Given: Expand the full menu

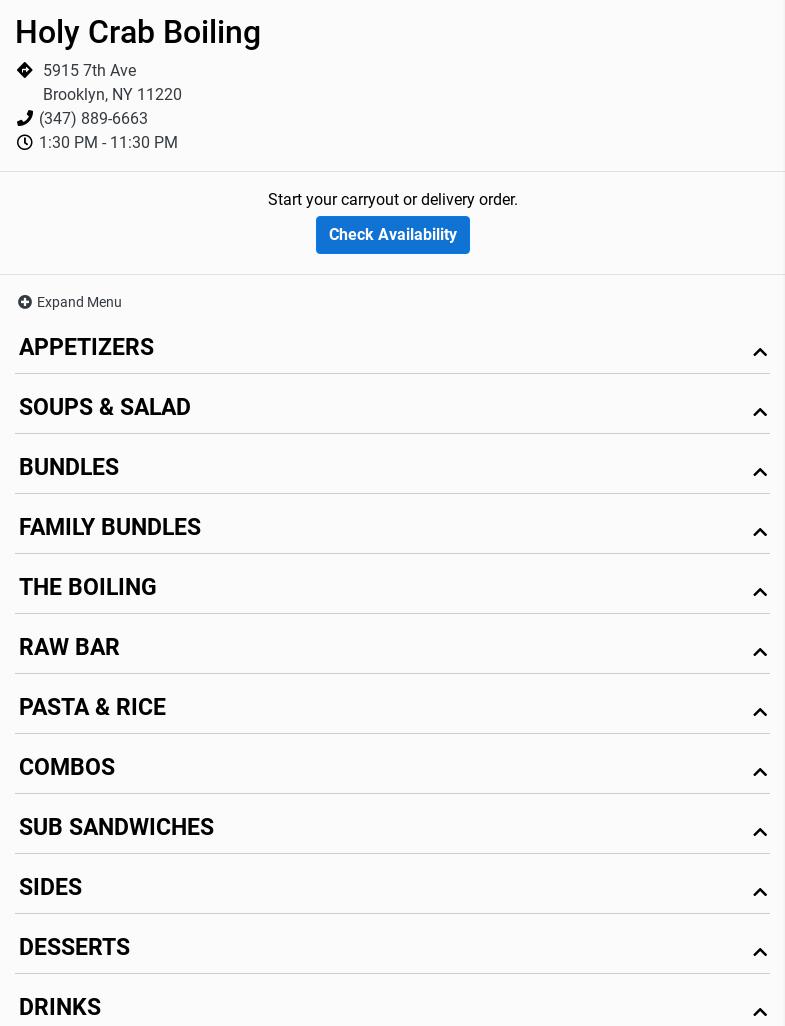Looking at the screenshot, I should (70, 302).
